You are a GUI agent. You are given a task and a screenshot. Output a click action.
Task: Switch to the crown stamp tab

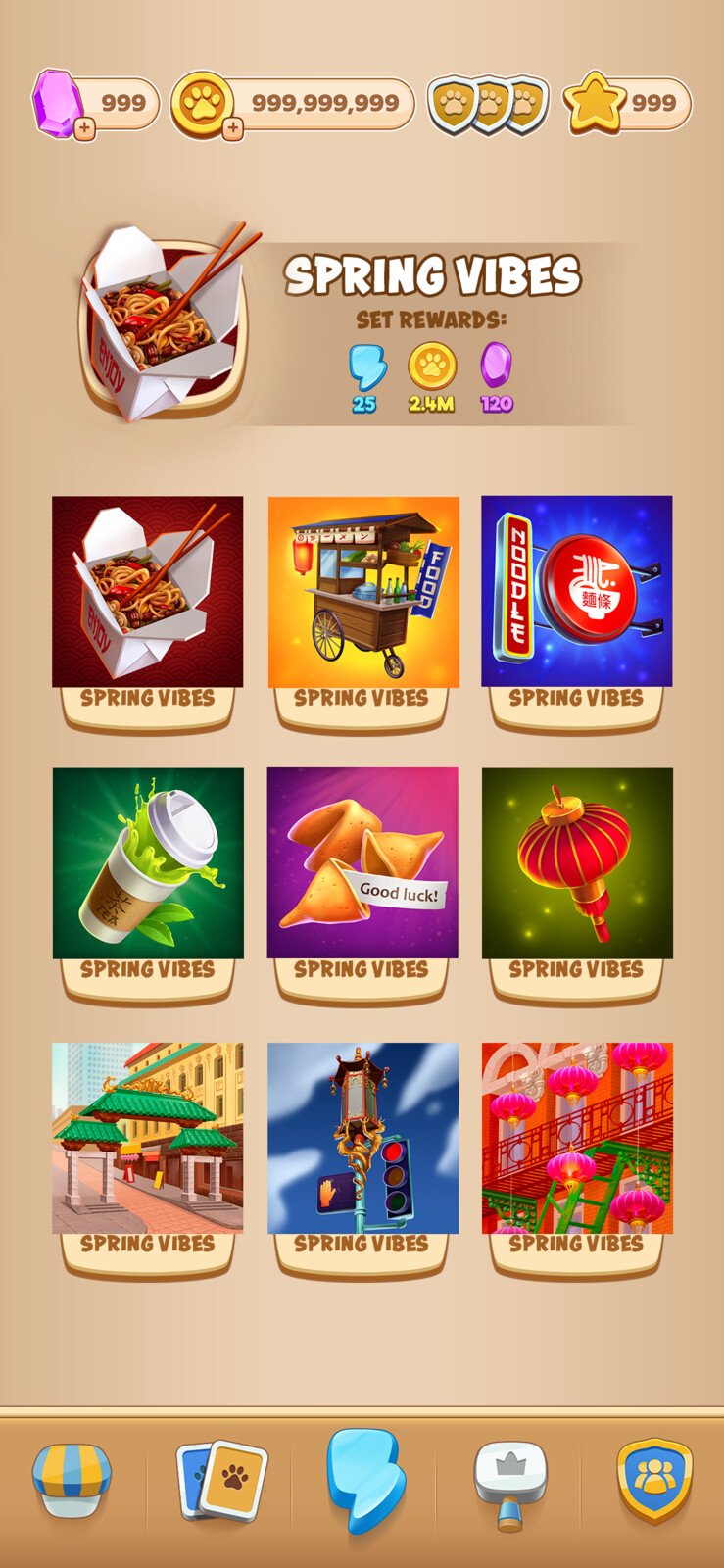(x=509, y=1482)
